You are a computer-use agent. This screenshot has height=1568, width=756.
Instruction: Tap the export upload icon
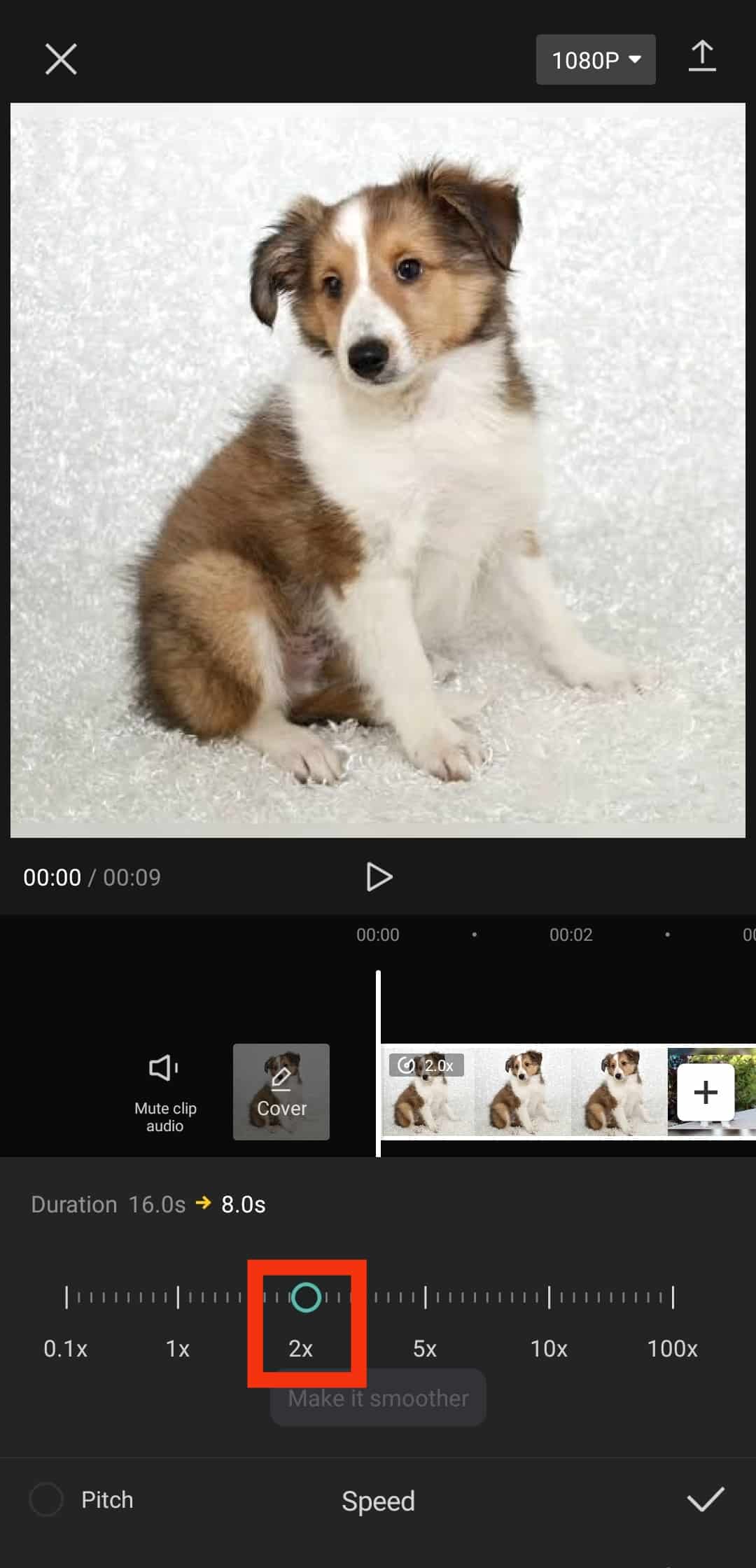[701, 56]
